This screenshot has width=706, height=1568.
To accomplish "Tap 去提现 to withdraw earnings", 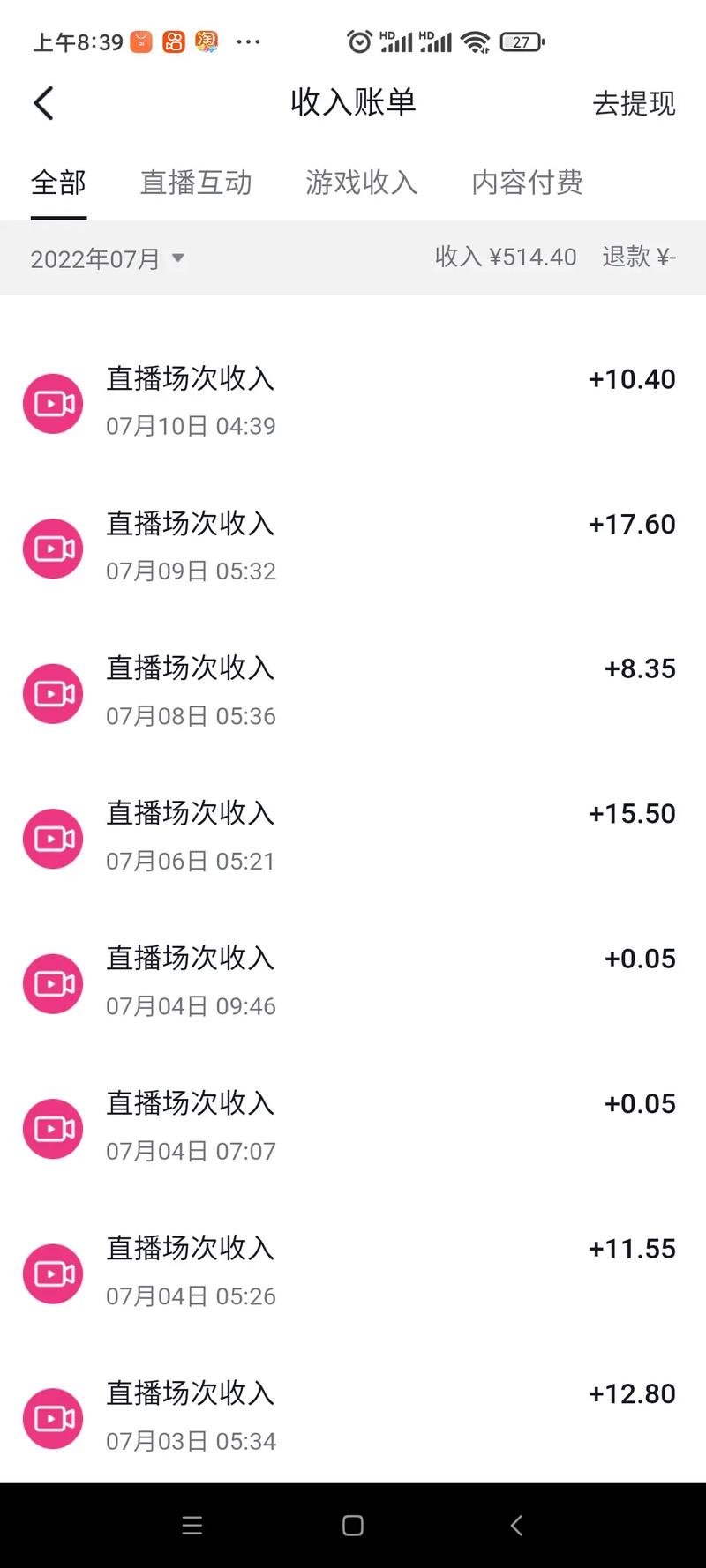I will click(633, 104).
